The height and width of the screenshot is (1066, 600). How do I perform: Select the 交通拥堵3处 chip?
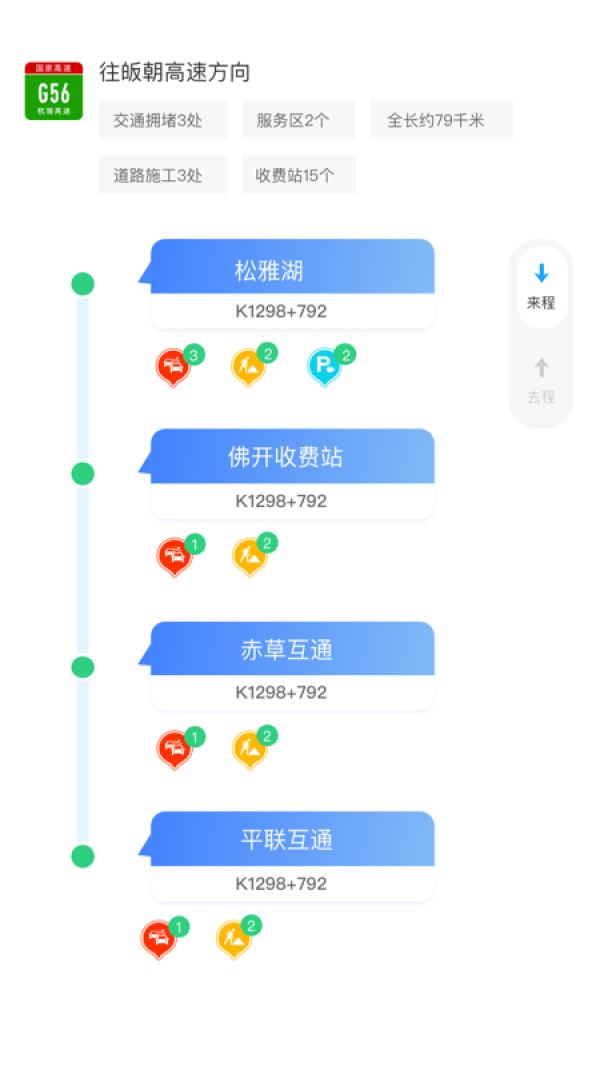pos(163,120)
